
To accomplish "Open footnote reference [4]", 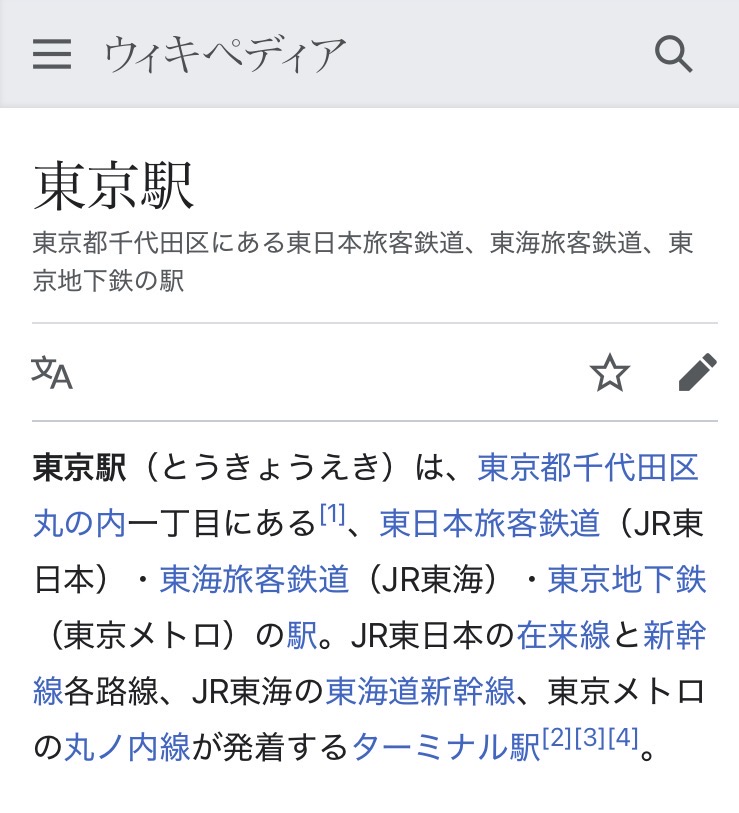I will click(x=622, y=740).
